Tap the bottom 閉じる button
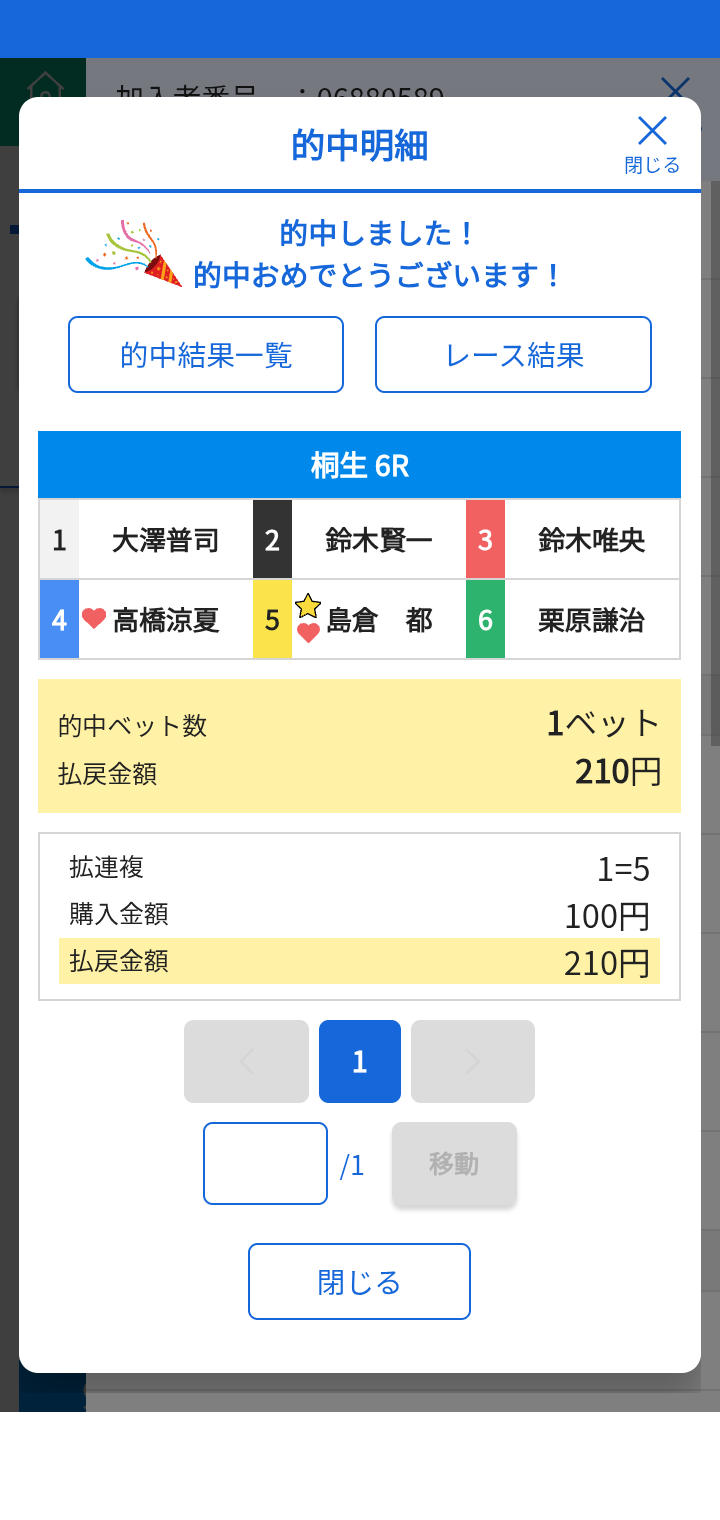This screenshot has height=1520, width=720. pos(359,1281)
